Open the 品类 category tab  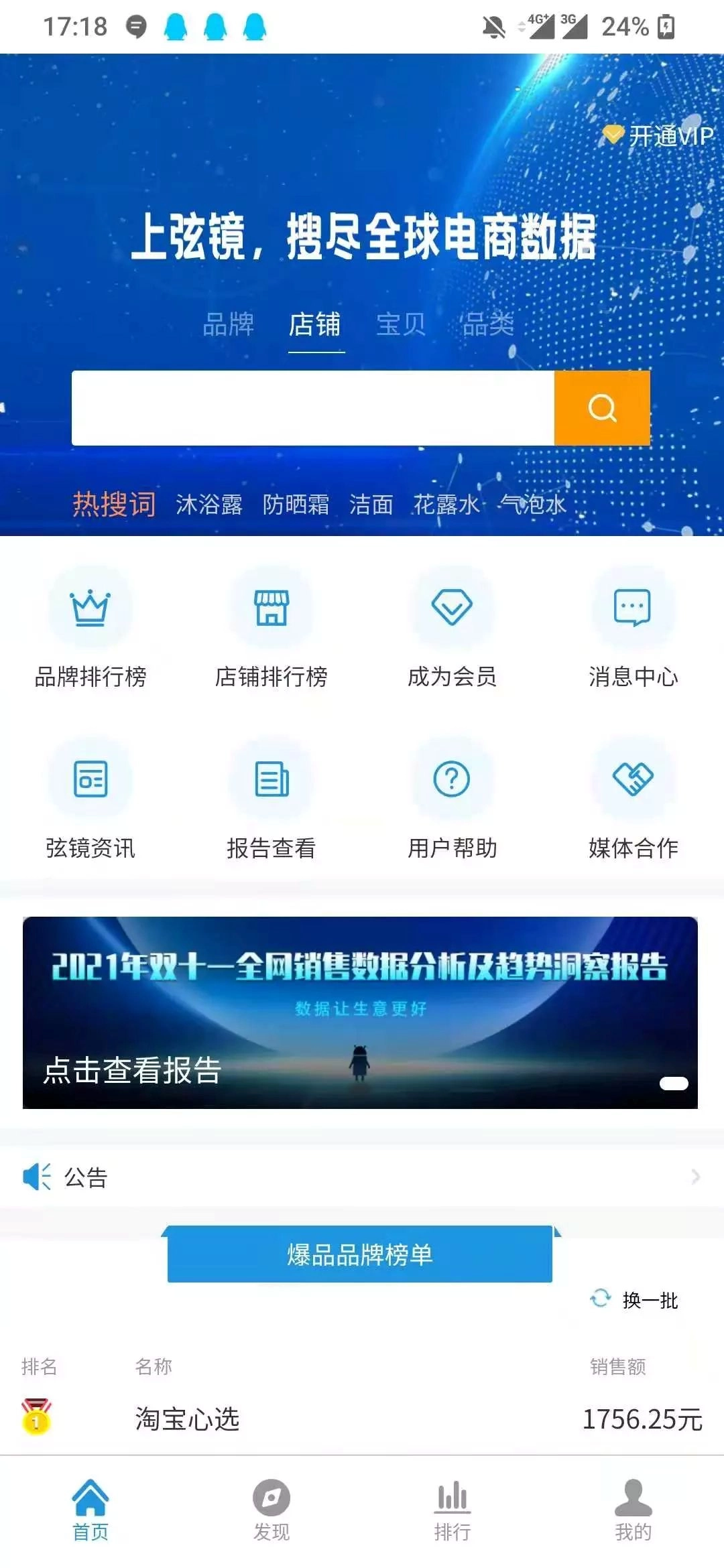coord(488,326)
